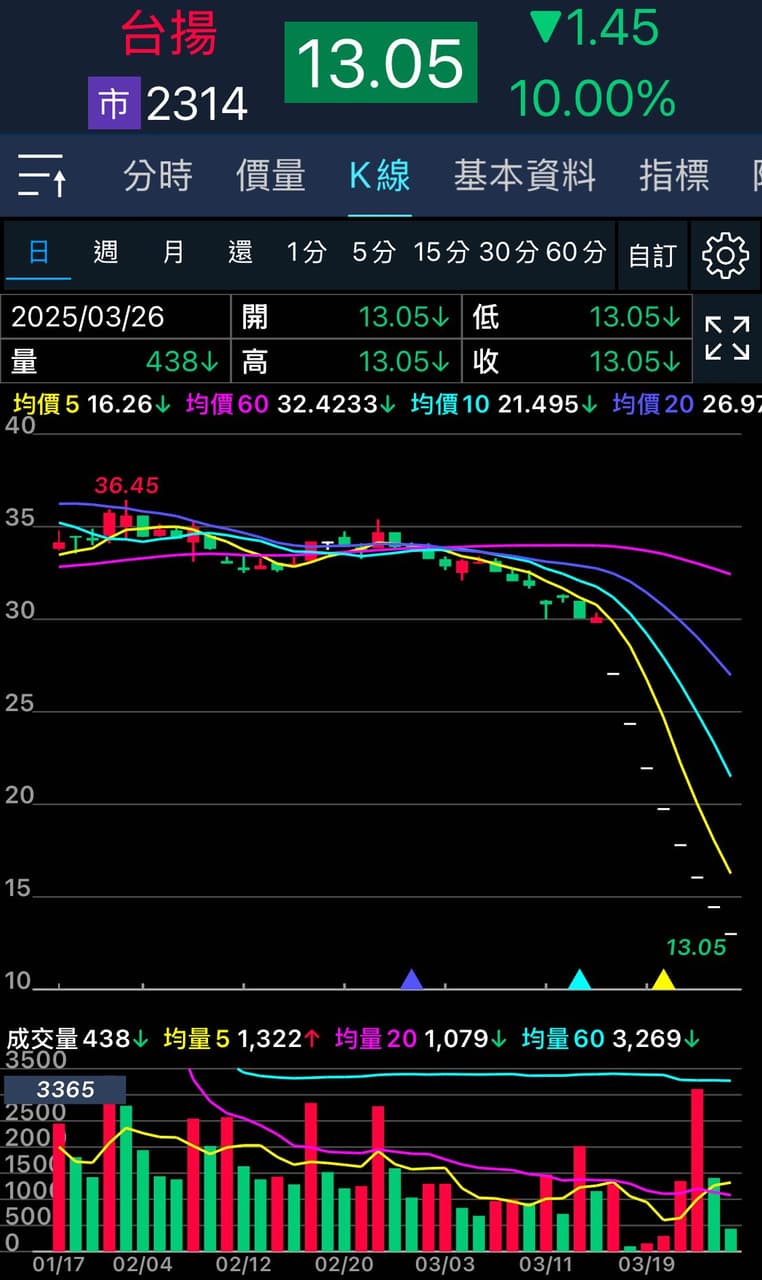Switch chart to 1分 interval
Viewport: 762px width, 1280px height.
[306, 252]
